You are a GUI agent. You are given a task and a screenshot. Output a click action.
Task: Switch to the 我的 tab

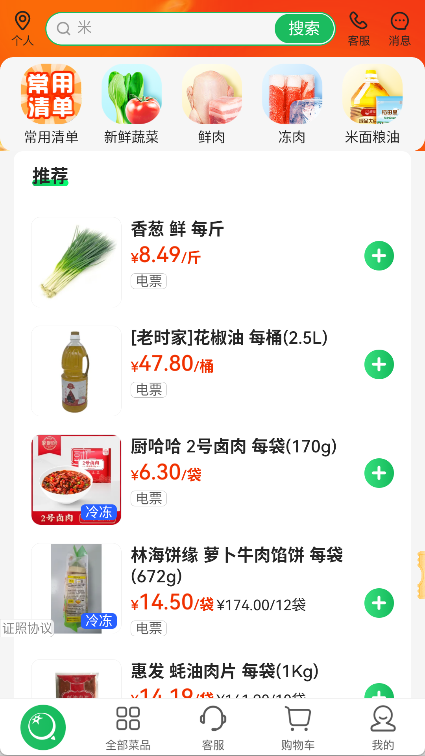pyautogui.click(x=383, y=728)
